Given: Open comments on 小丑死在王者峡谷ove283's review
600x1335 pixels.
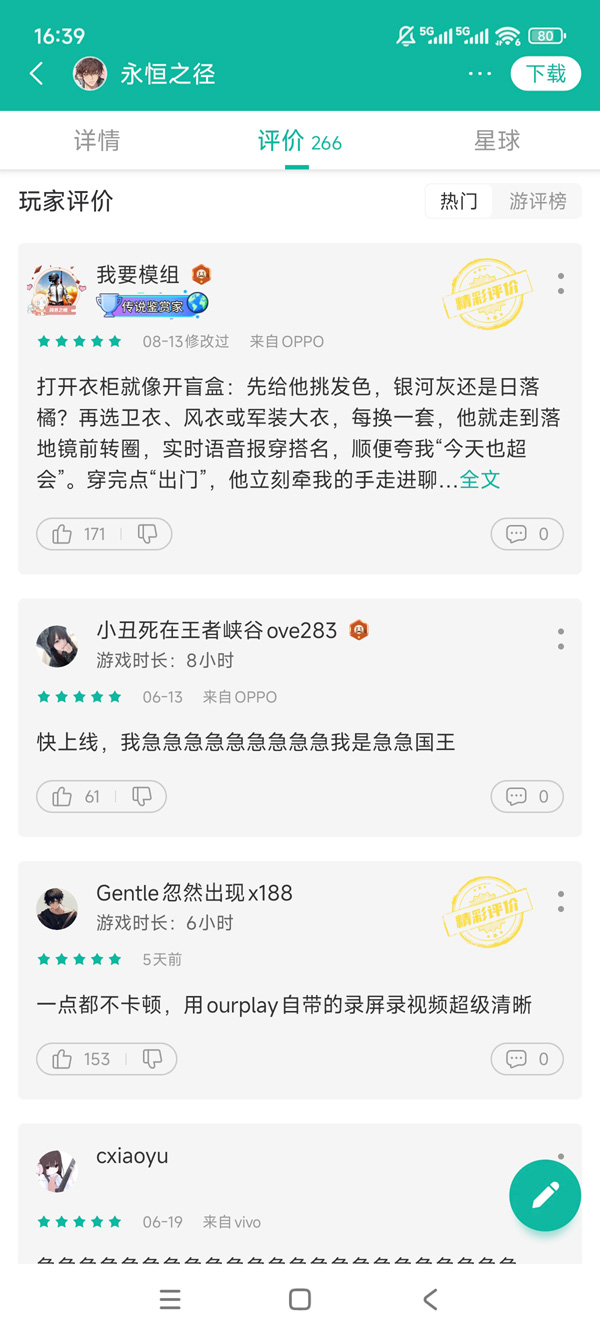Looking at the screenshot, I should point(527,797).
